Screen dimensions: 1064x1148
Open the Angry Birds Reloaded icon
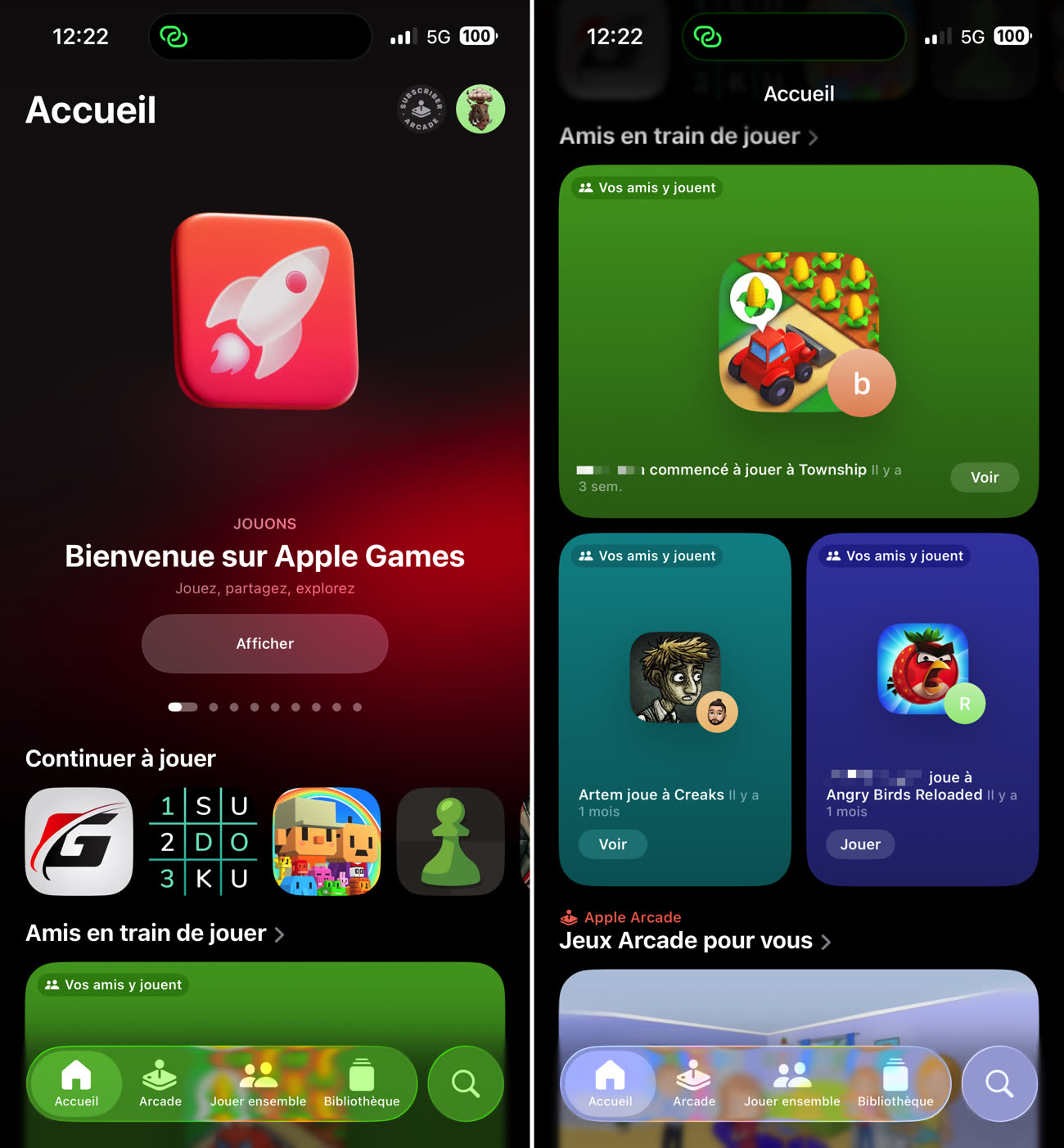(x=922, y=669)
